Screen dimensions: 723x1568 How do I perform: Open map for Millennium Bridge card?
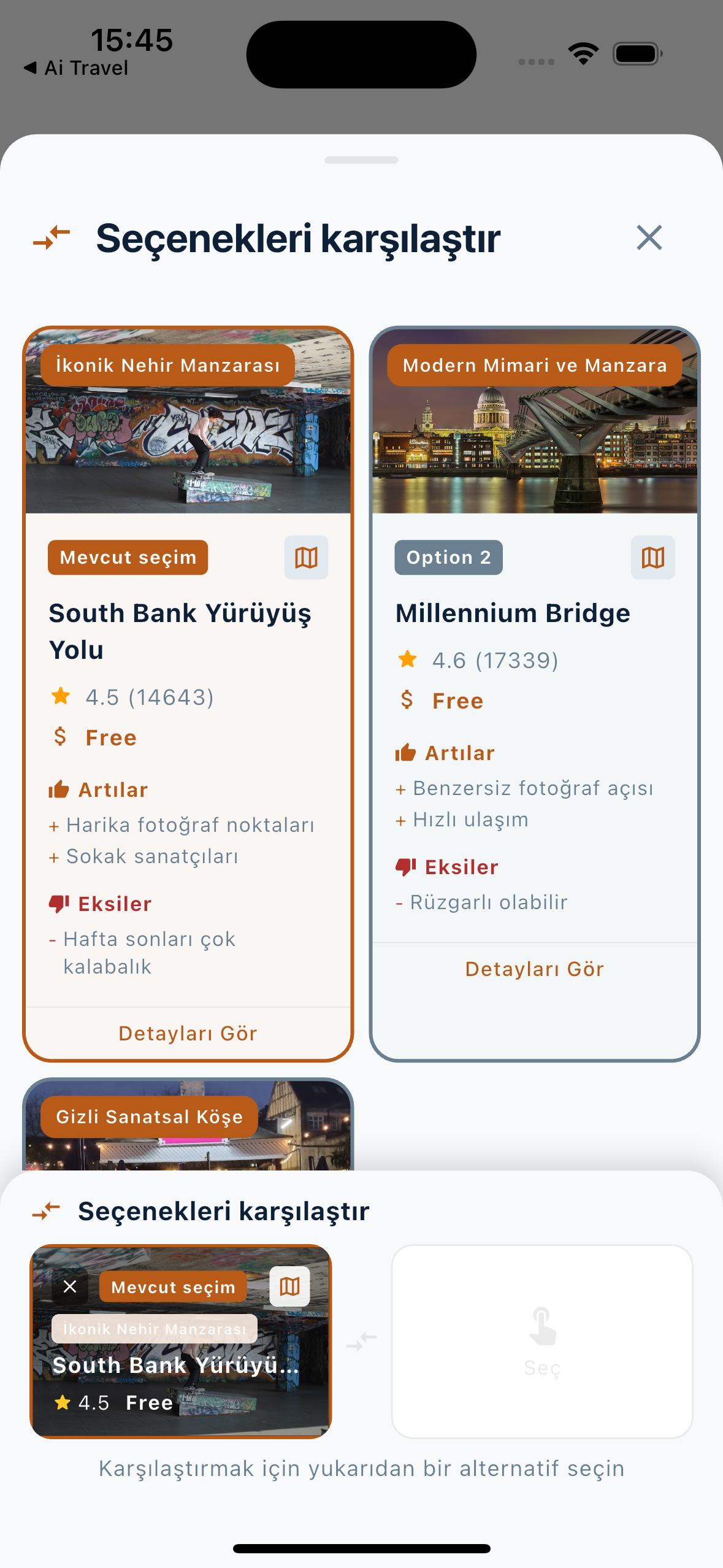[652, 558]
